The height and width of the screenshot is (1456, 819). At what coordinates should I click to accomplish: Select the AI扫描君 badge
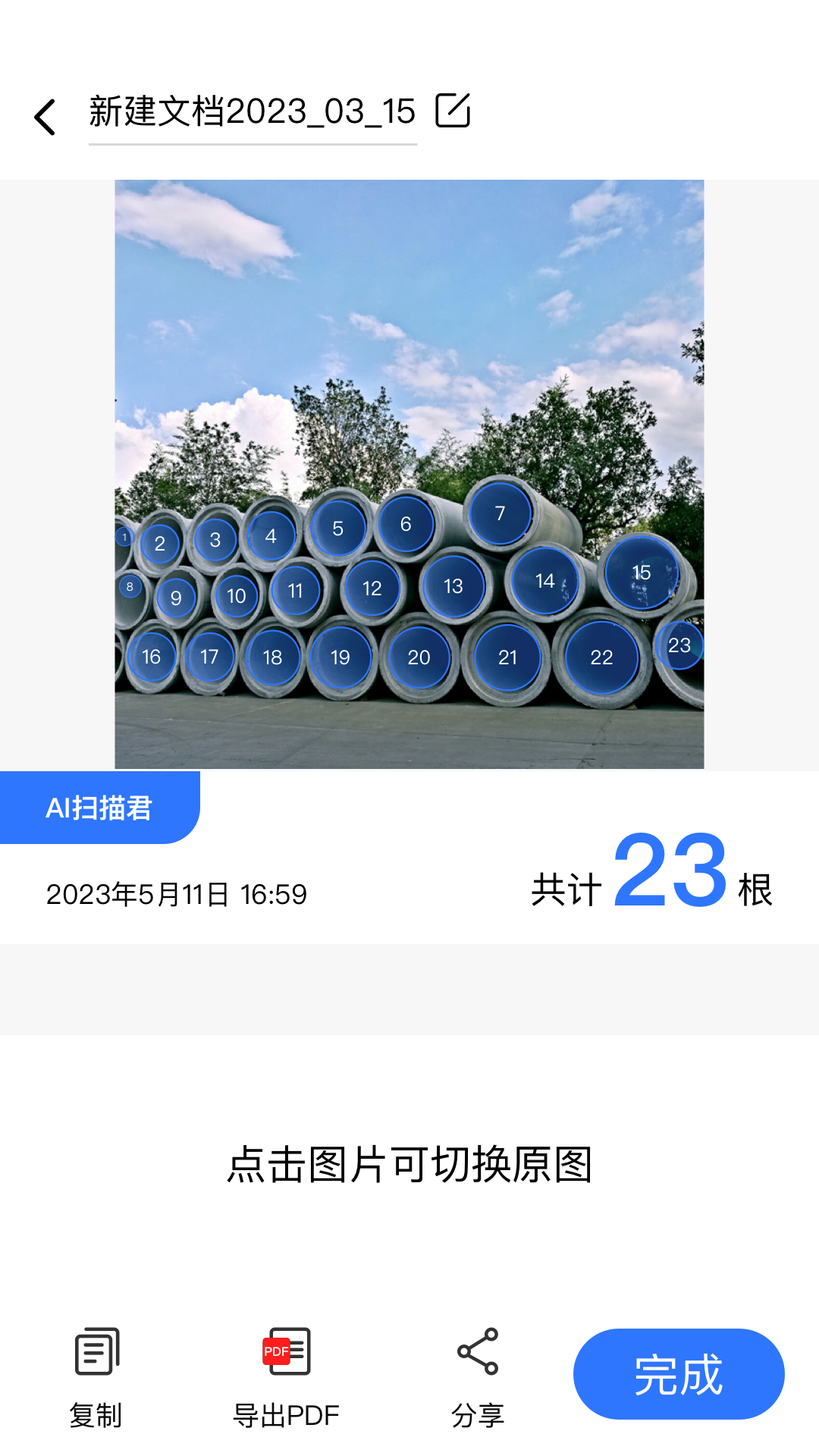(x=99, y=808)
